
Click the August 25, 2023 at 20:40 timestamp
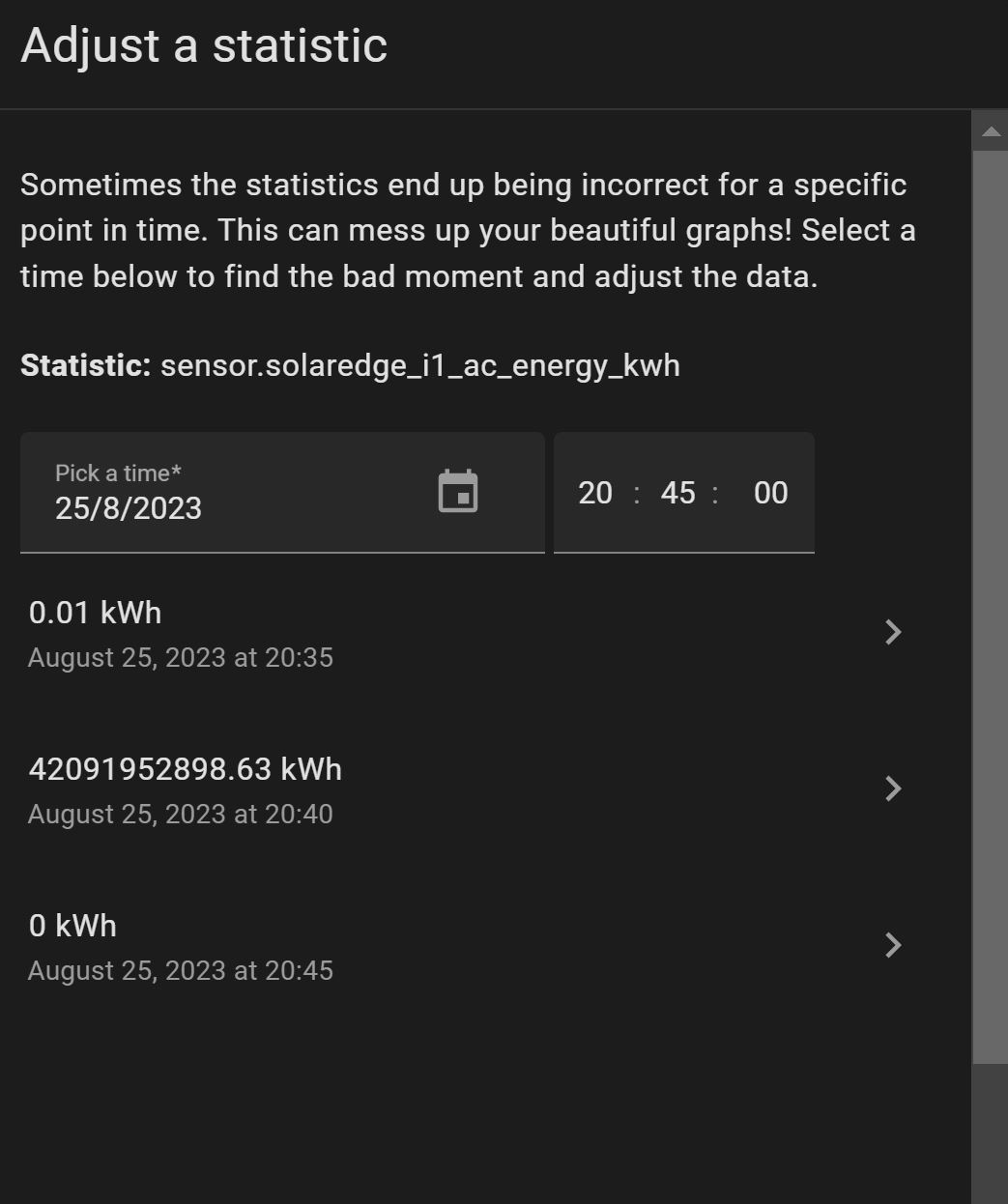point(180,814)
